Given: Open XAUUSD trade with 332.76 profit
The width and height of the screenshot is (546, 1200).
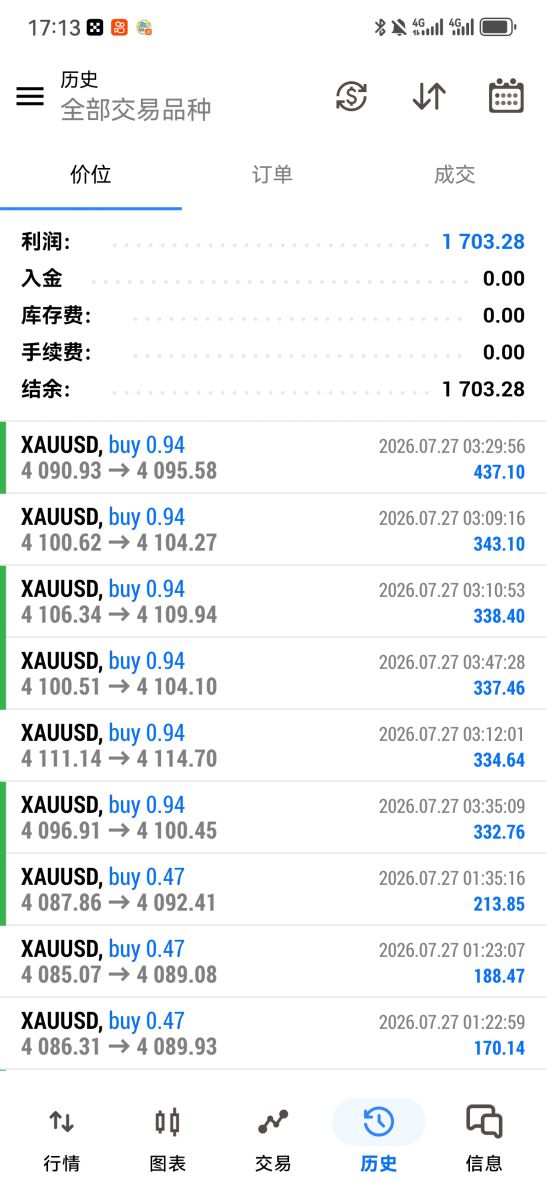Looking at the screenshot, I should [273, 818].
